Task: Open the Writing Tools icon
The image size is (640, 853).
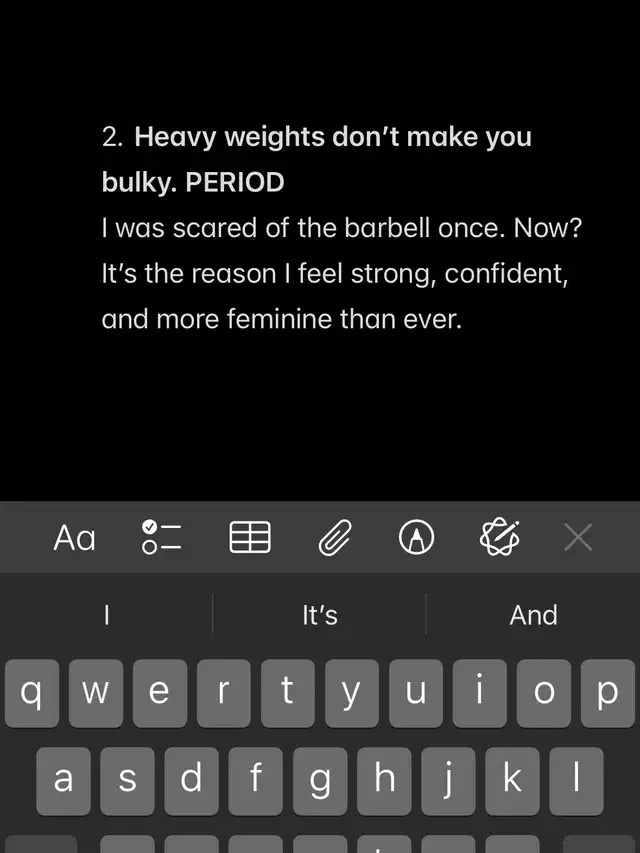Action: click(499, 538)
